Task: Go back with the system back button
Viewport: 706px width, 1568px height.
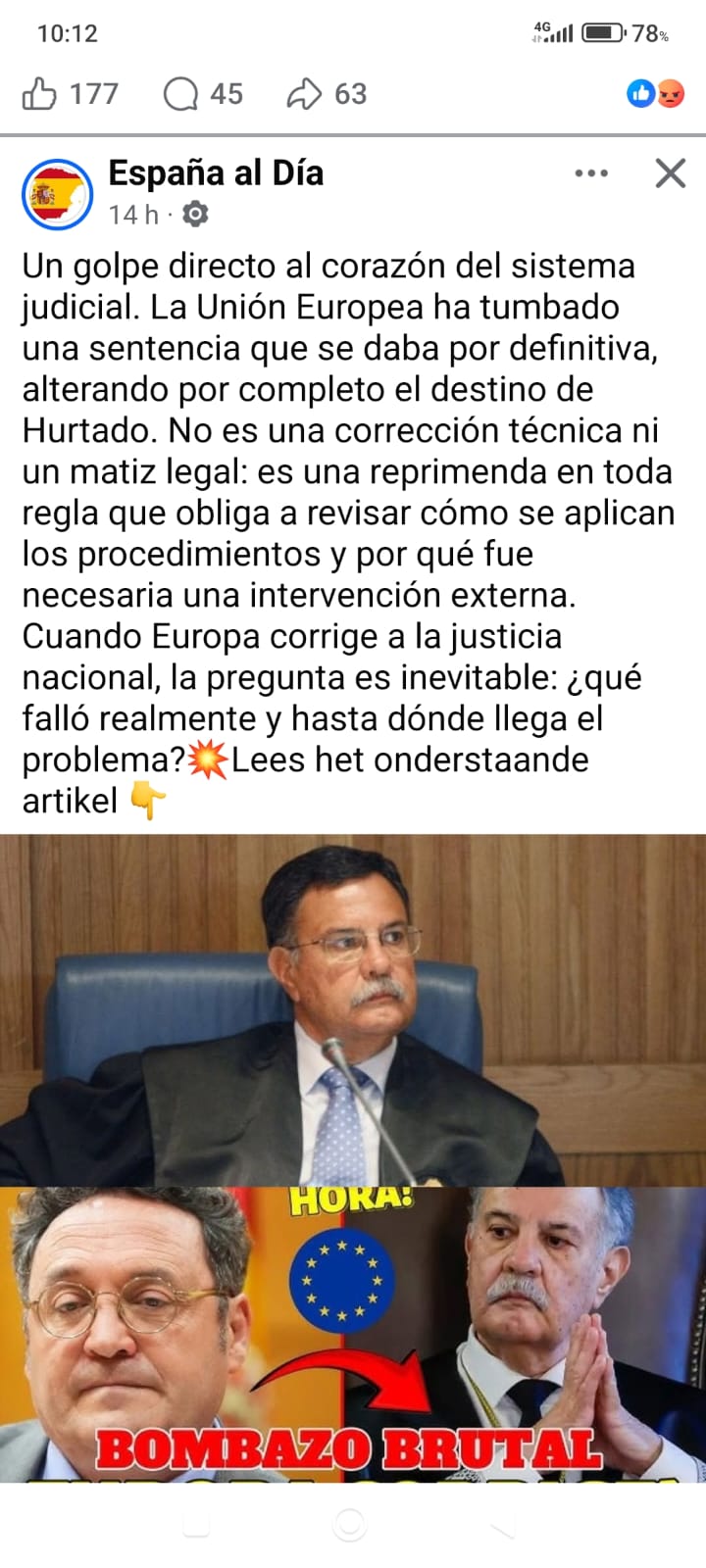Action: click(x=503, y=1525)
